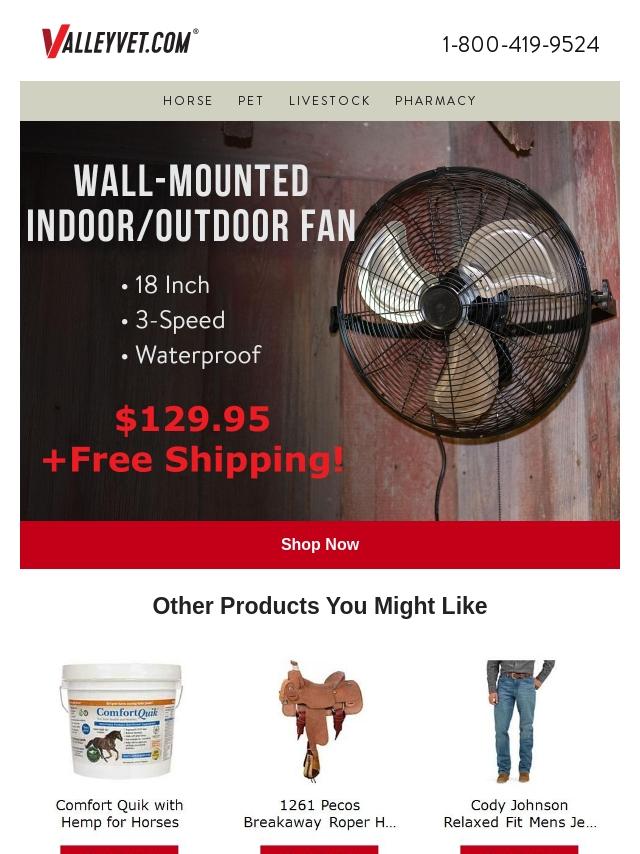Open the Horse category
Viewport: 640px width, 854px height.
188,101
